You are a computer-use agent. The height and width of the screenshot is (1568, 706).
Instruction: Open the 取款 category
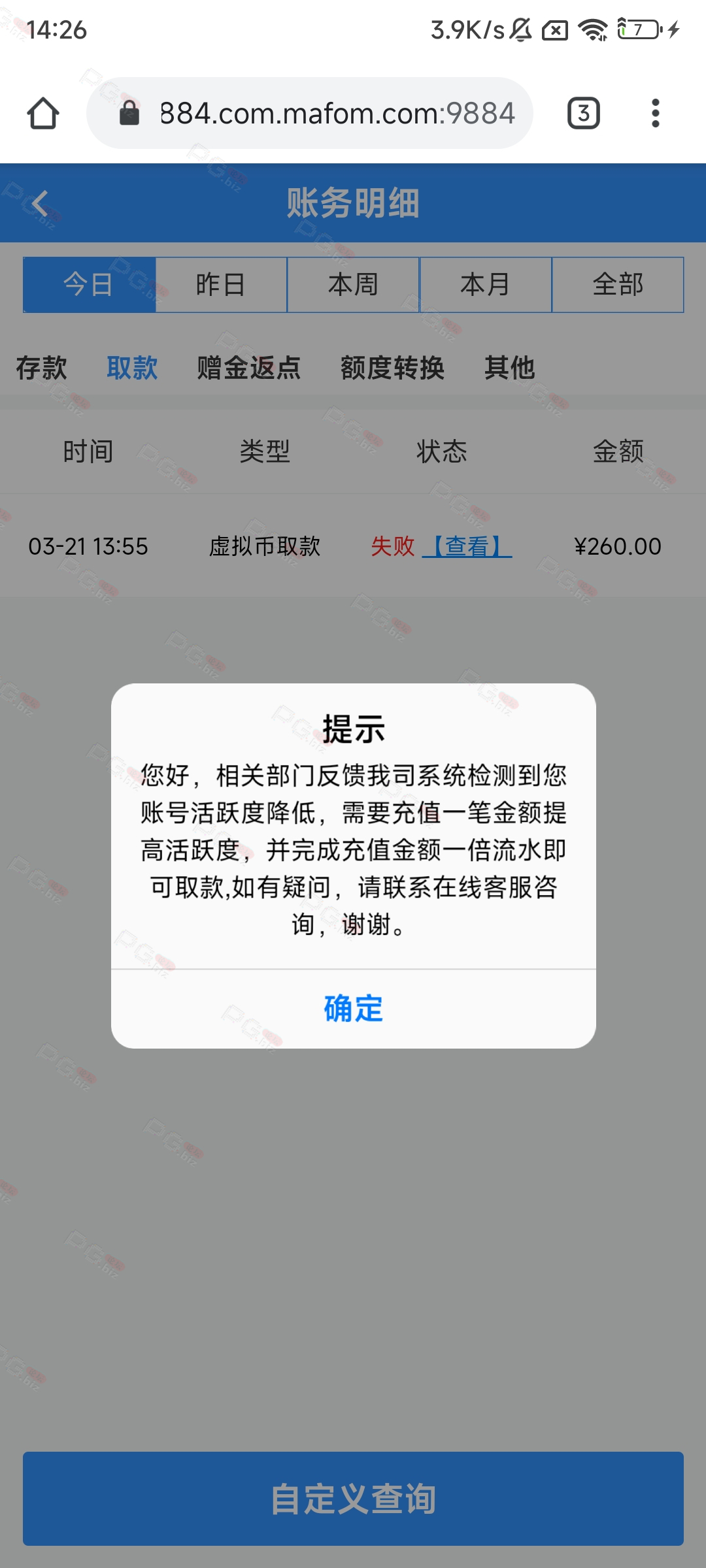[132, 368]
